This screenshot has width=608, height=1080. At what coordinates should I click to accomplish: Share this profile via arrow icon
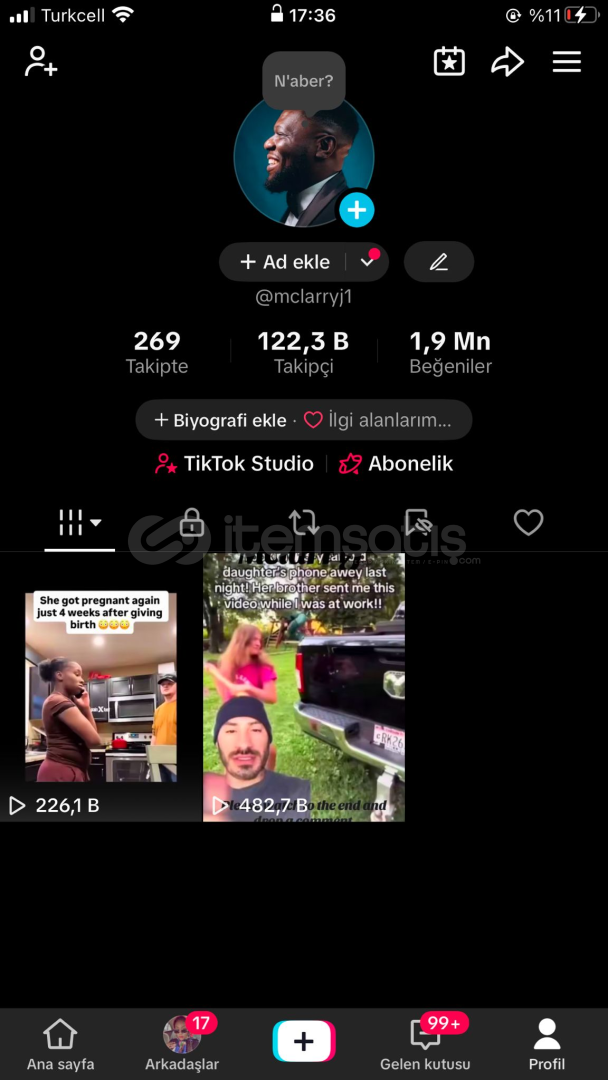coord(507,63)
